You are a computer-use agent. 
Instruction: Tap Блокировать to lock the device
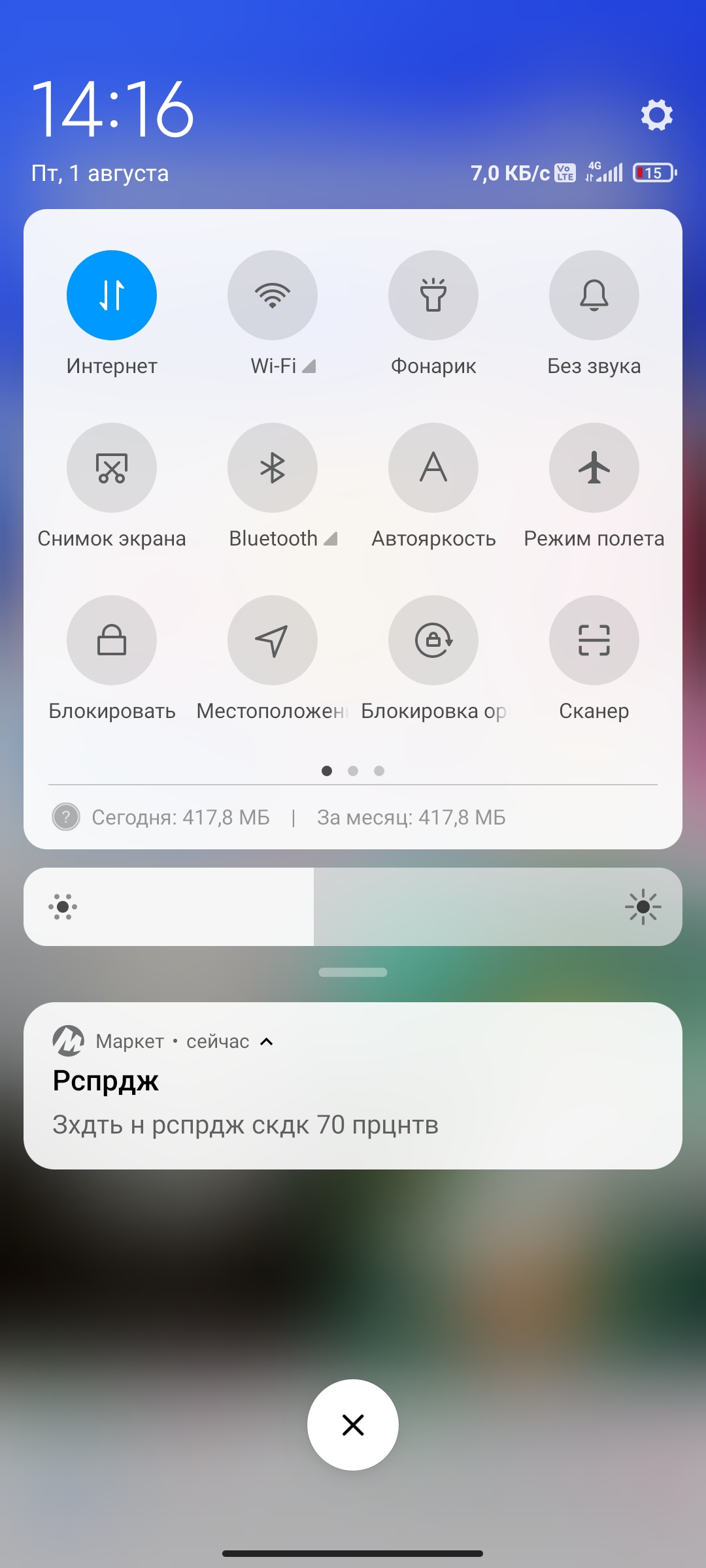point(112,640)
